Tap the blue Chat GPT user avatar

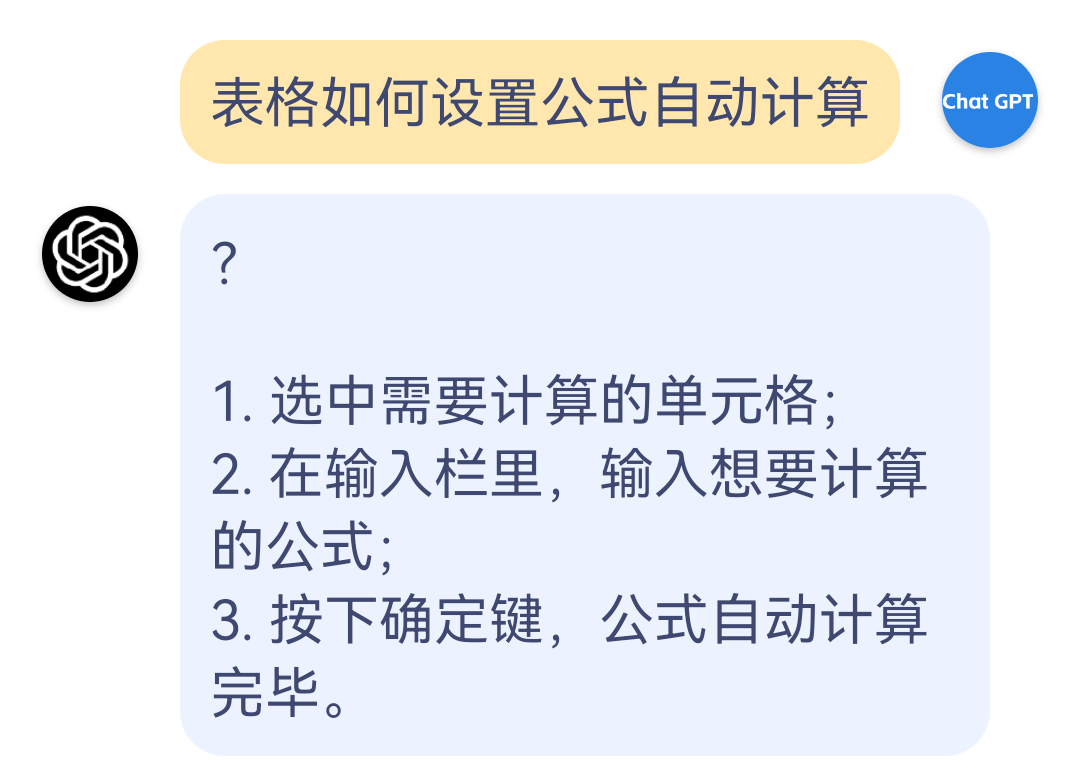[989, 101]
